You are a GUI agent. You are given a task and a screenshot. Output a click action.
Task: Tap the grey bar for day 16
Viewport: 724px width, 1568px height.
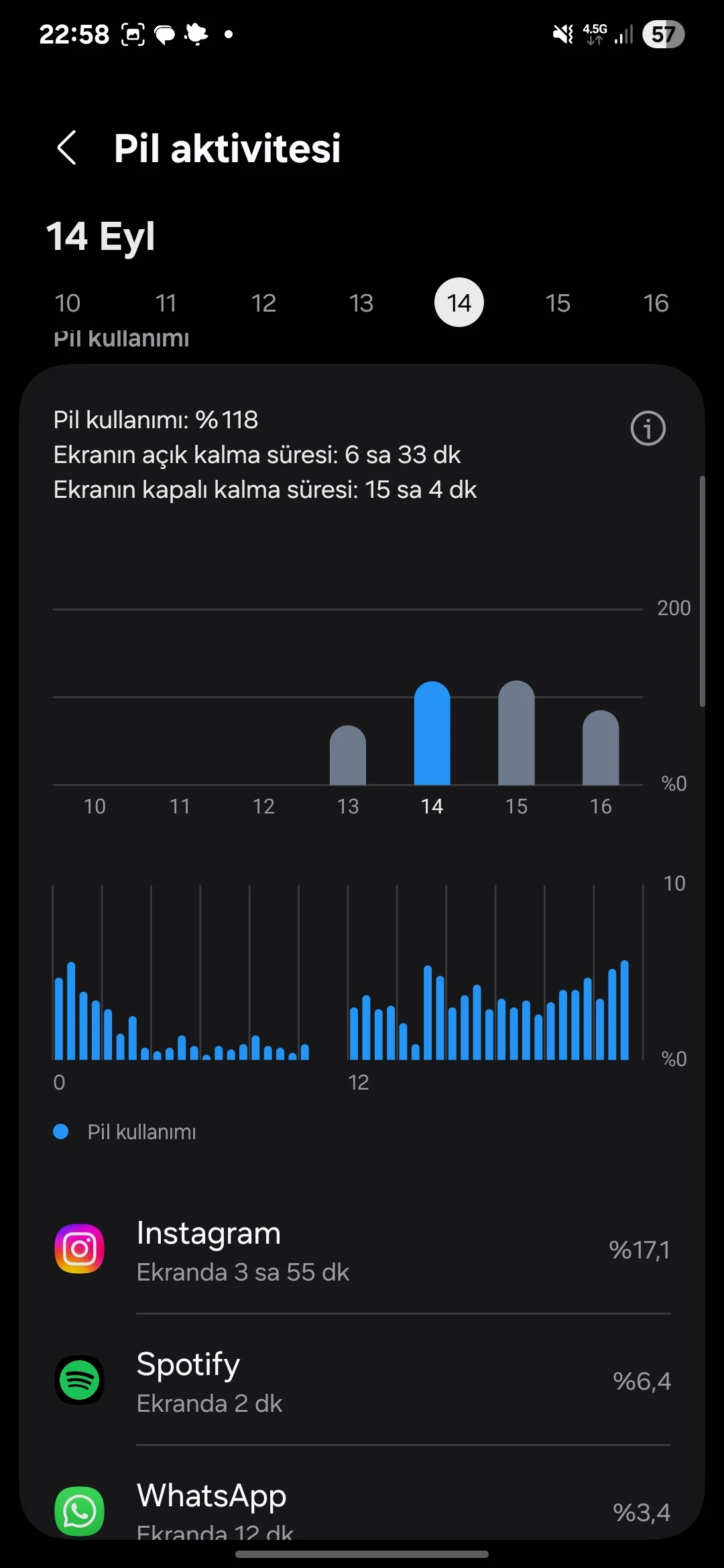click(601, 748)
